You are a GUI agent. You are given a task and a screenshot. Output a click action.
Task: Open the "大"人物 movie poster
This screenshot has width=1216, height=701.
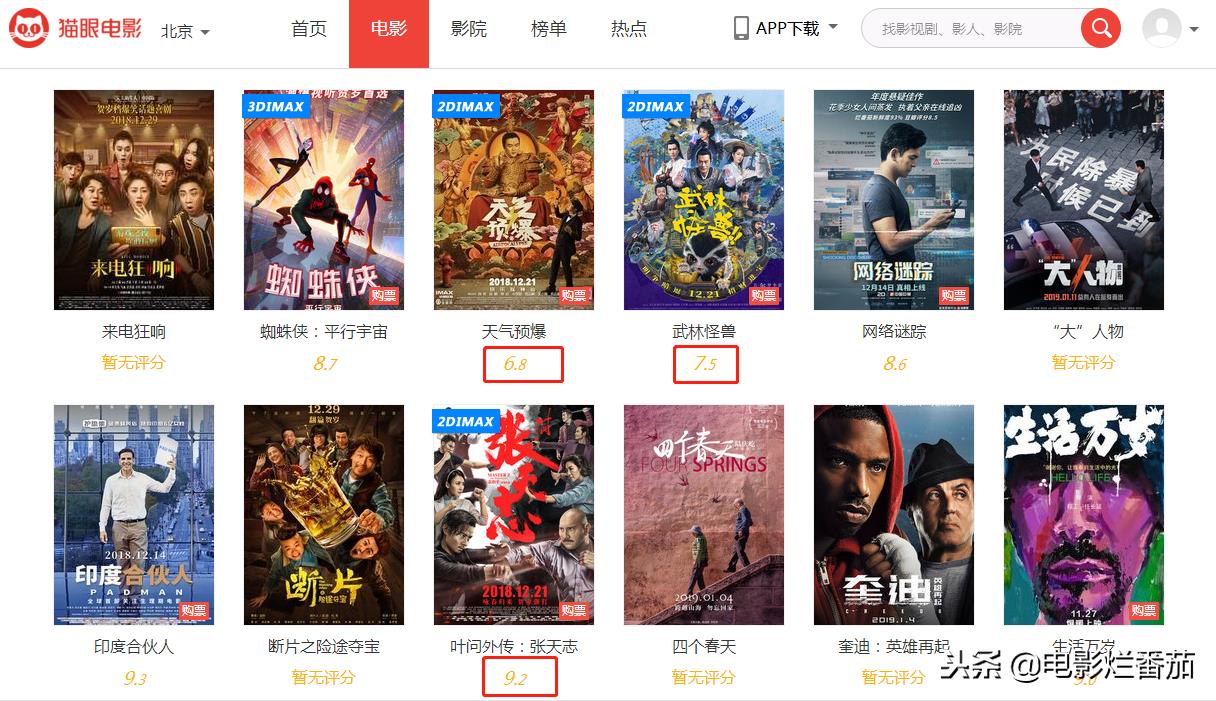[1084, 200]
